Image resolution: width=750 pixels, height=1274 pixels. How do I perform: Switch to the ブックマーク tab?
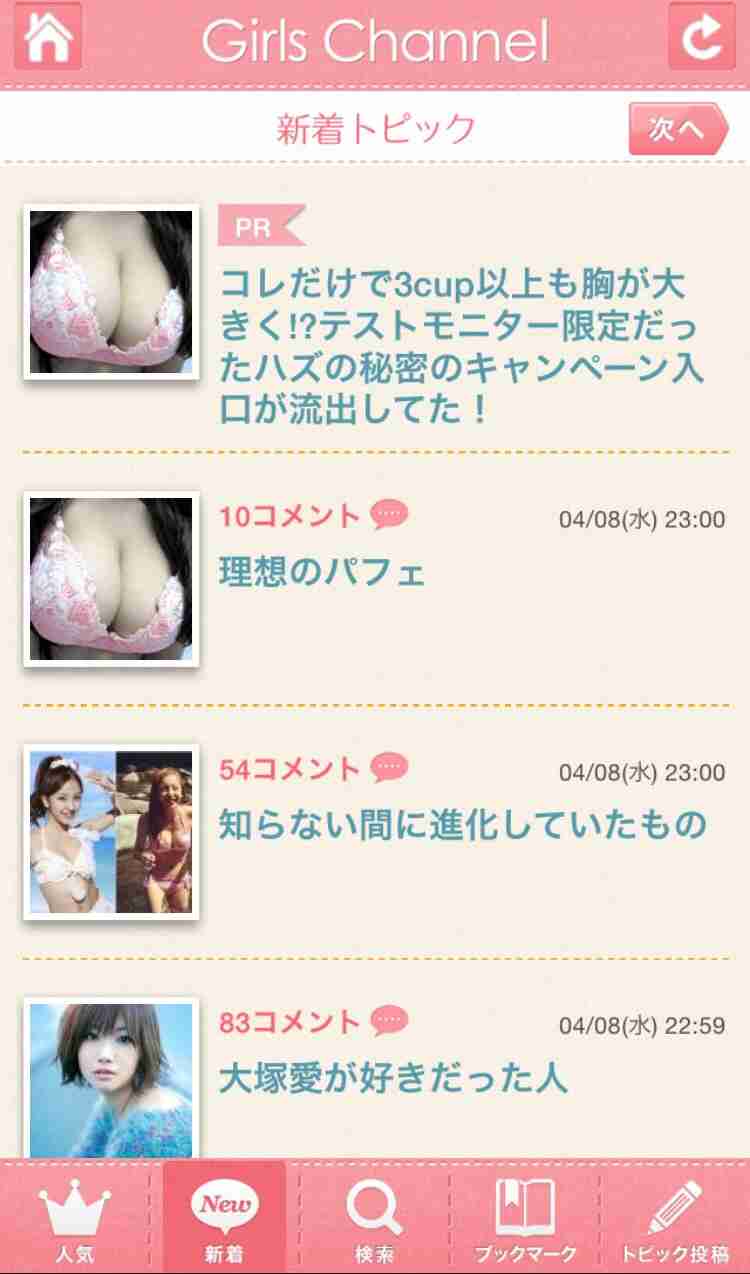click(525, 1217)
